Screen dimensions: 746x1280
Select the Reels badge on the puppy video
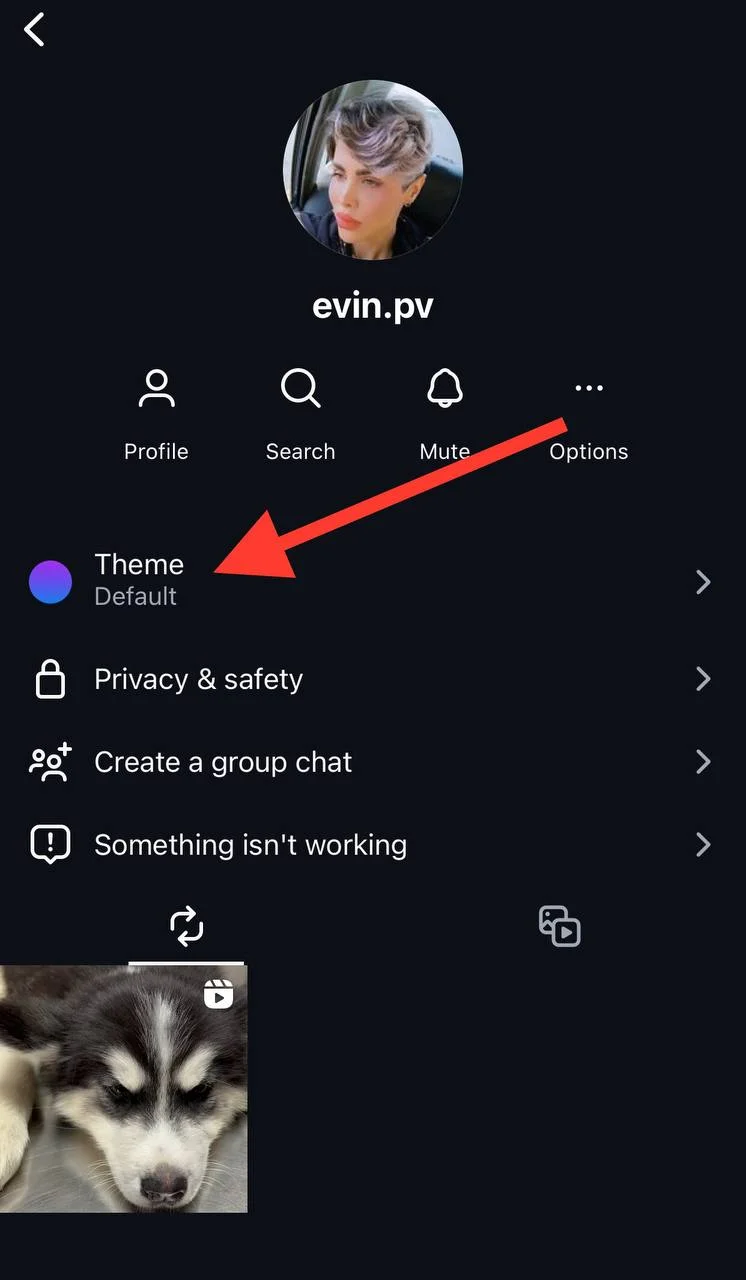pyautogui.click(x=218, y=993)
